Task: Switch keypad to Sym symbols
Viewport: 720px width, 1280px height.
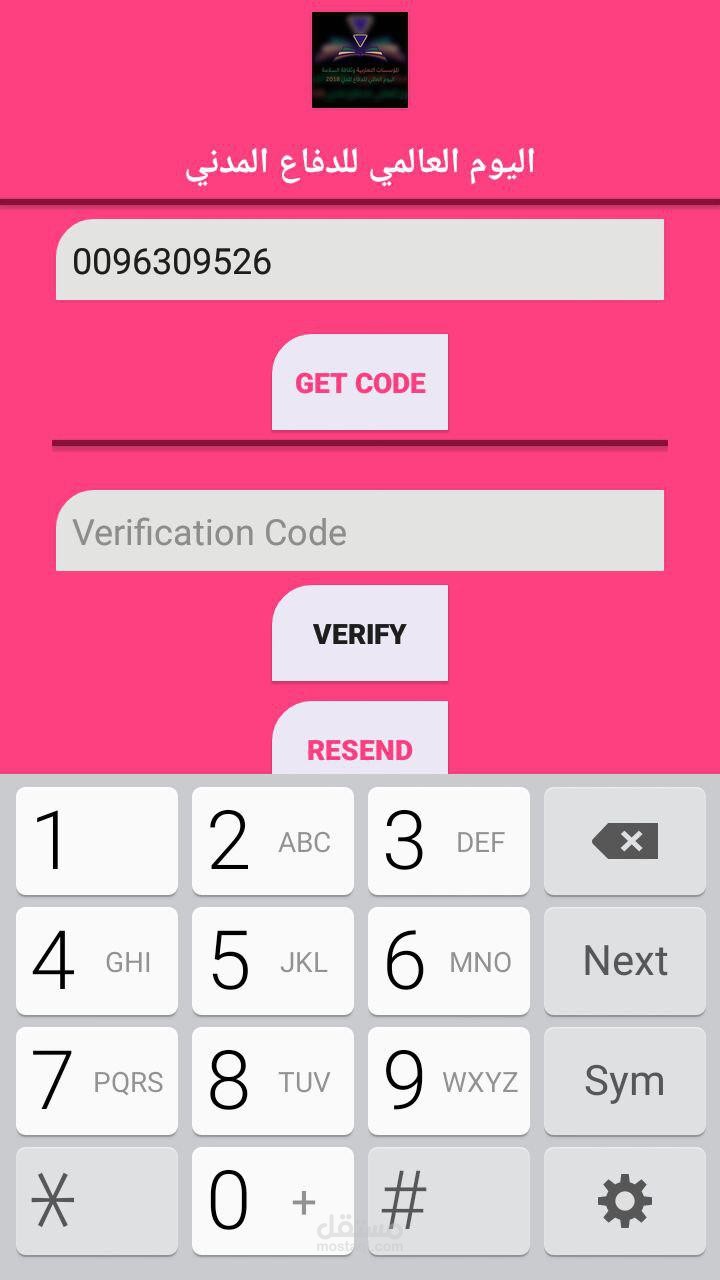Action: (x=625, y=1081)
